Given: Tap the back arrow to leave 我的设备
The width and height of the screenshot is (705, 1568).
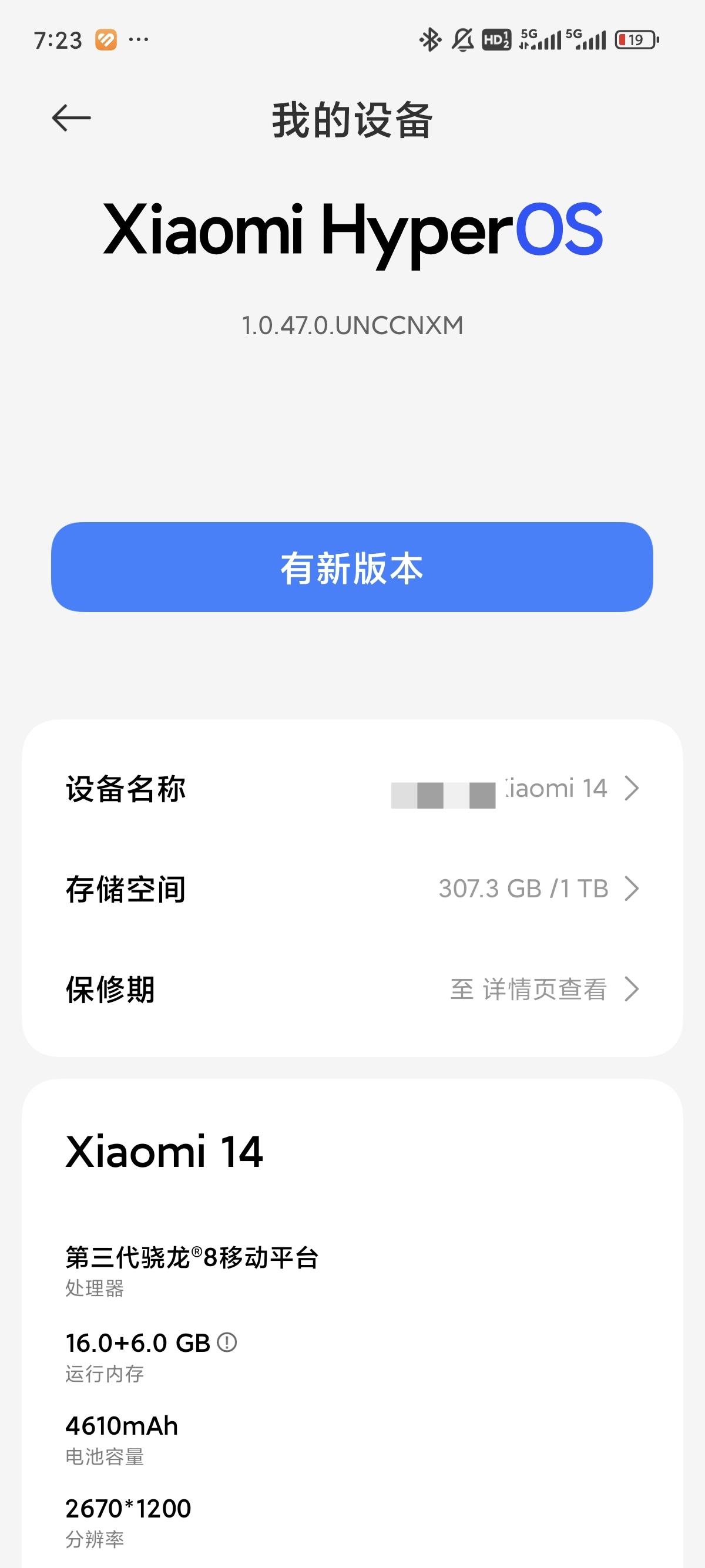Looking at the screenshot, I should tap(72, 118).
